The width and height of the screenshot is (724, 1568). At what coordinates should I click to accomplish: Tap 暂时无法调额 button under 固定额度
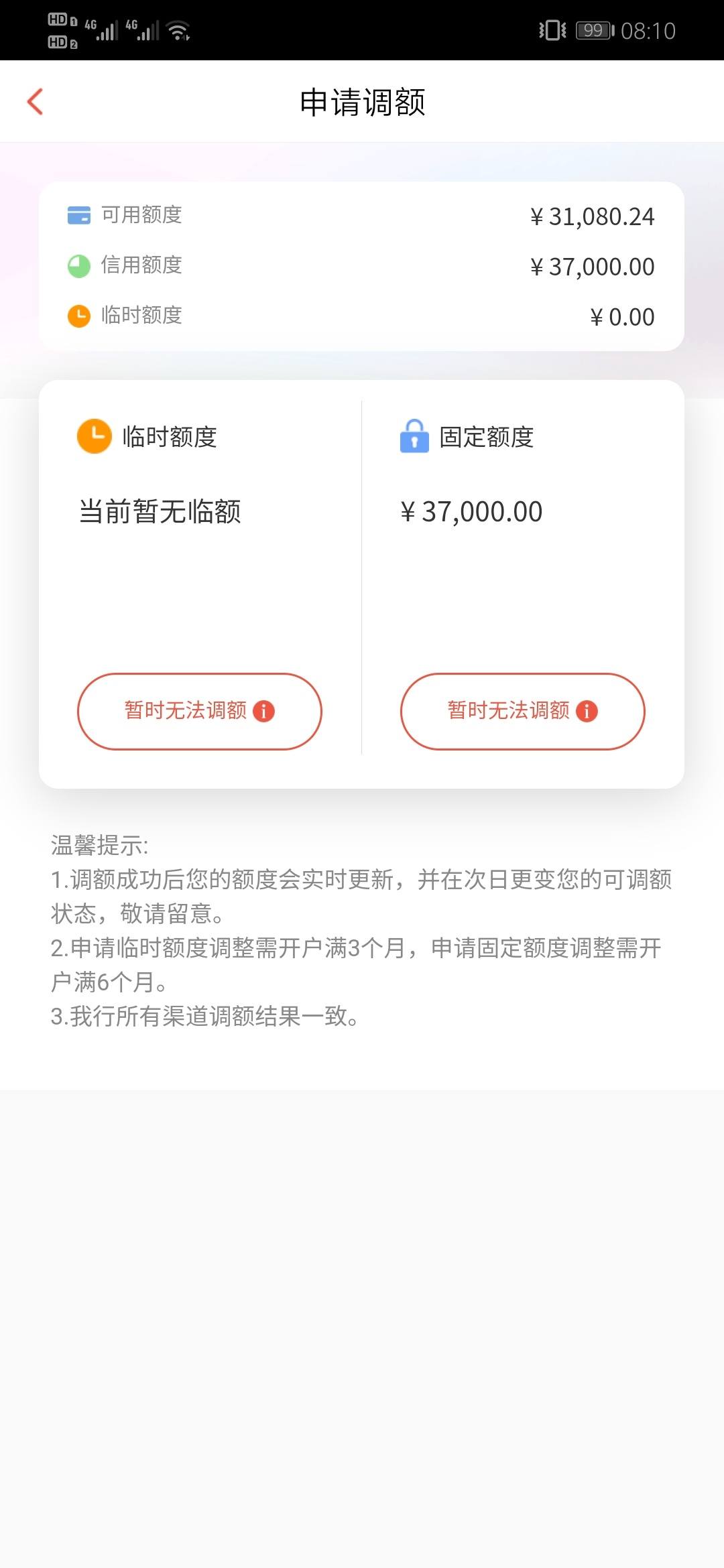pos(523,711)
